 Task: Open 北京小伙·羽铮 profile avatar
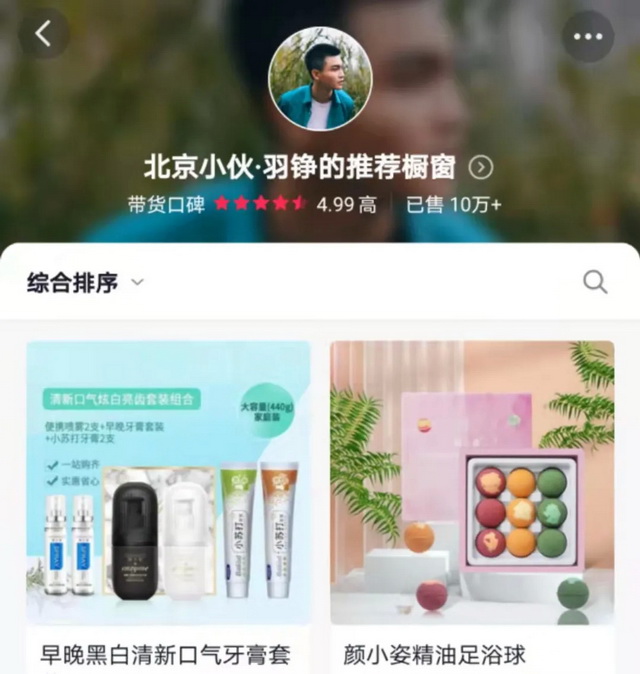[320, 79]
